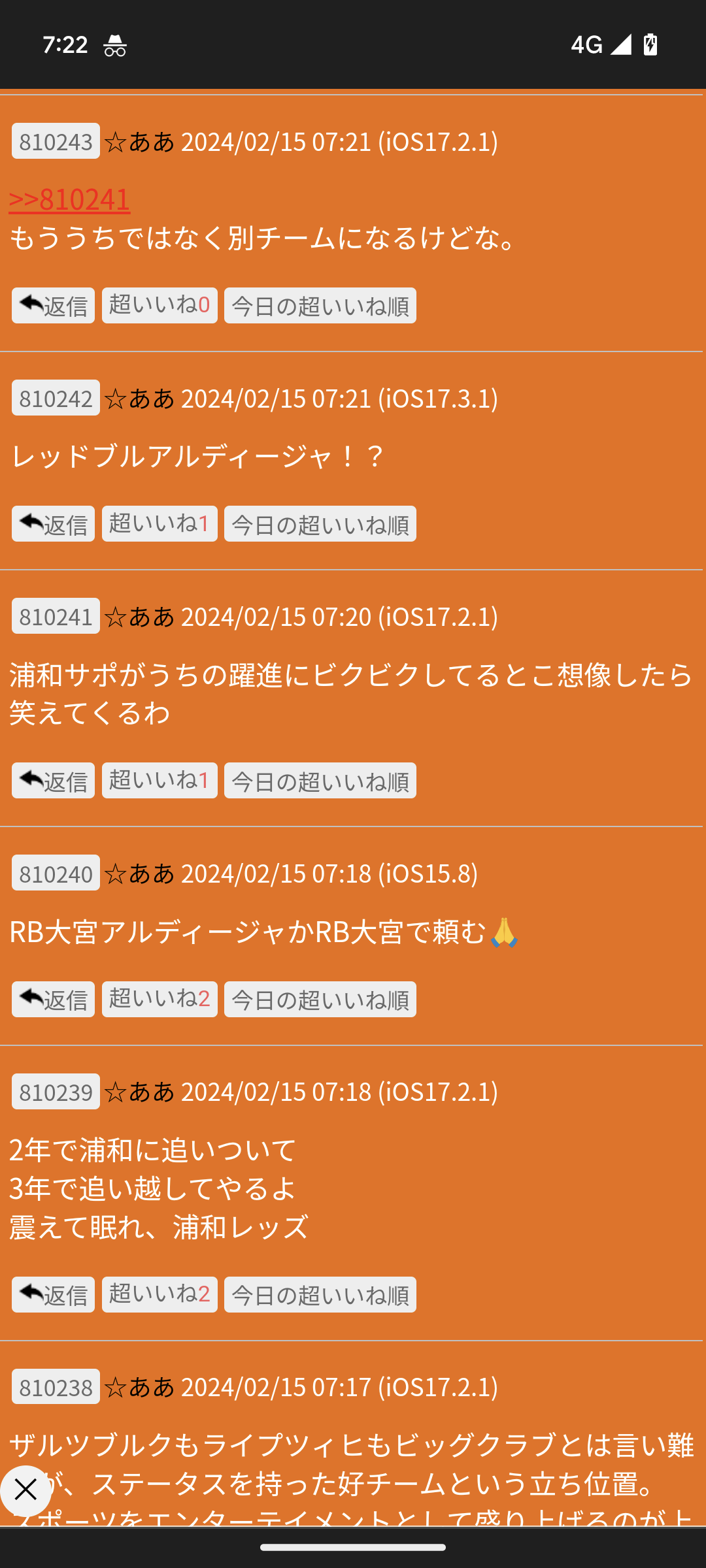Like post 810239 about 浦和レッズ
The image size is (706, 1568).
click(160, 1294)
